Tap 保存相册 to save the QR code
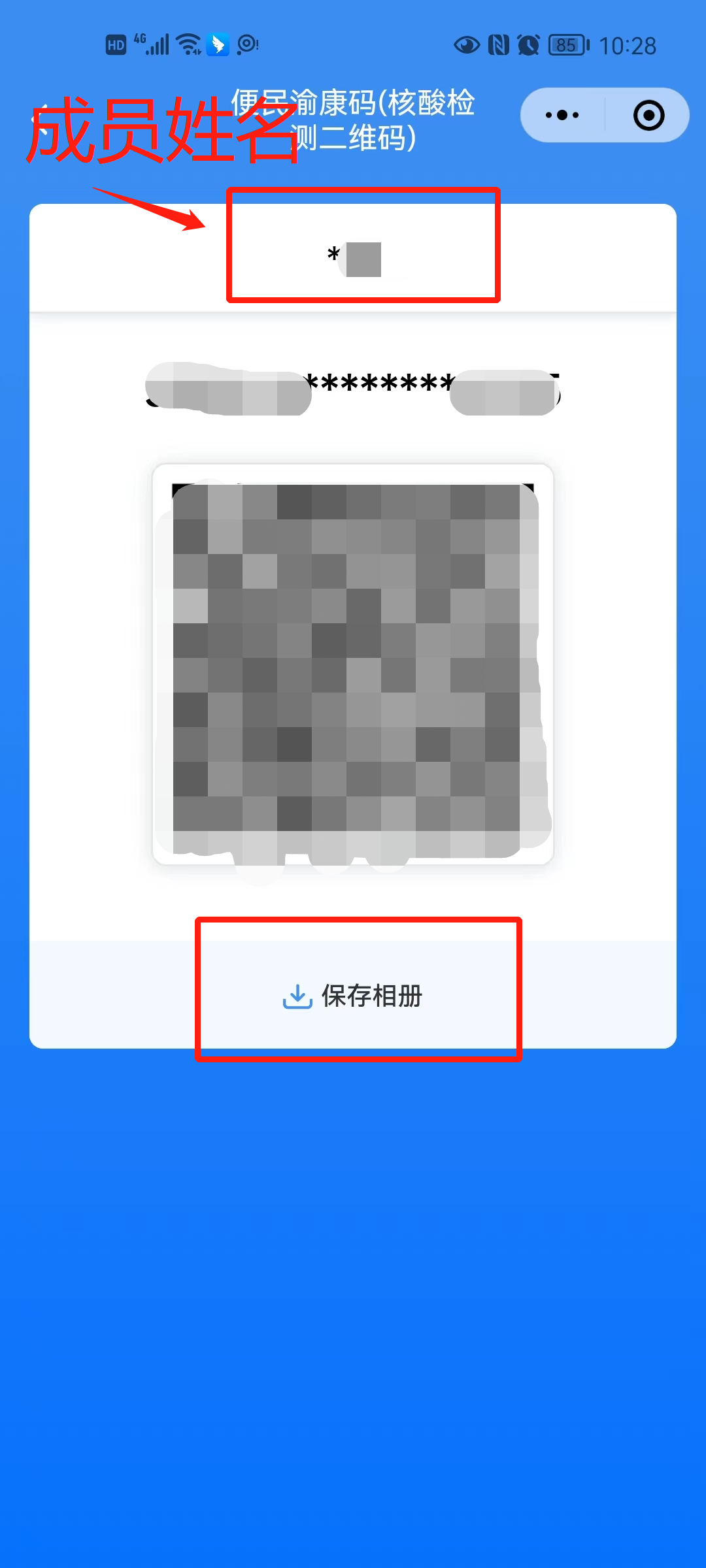The width and height of the screenshot is (706, 1568). tap(353, 996)
